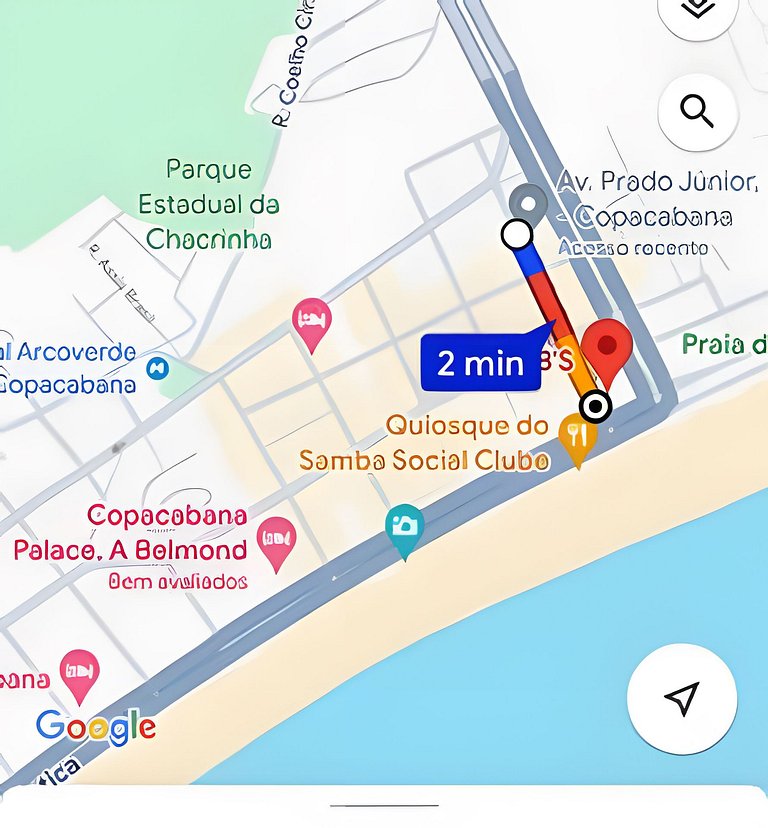Select the Arcoverde metro station icon
This screenshot has height=828, width=768.
(x=157, y=369)
